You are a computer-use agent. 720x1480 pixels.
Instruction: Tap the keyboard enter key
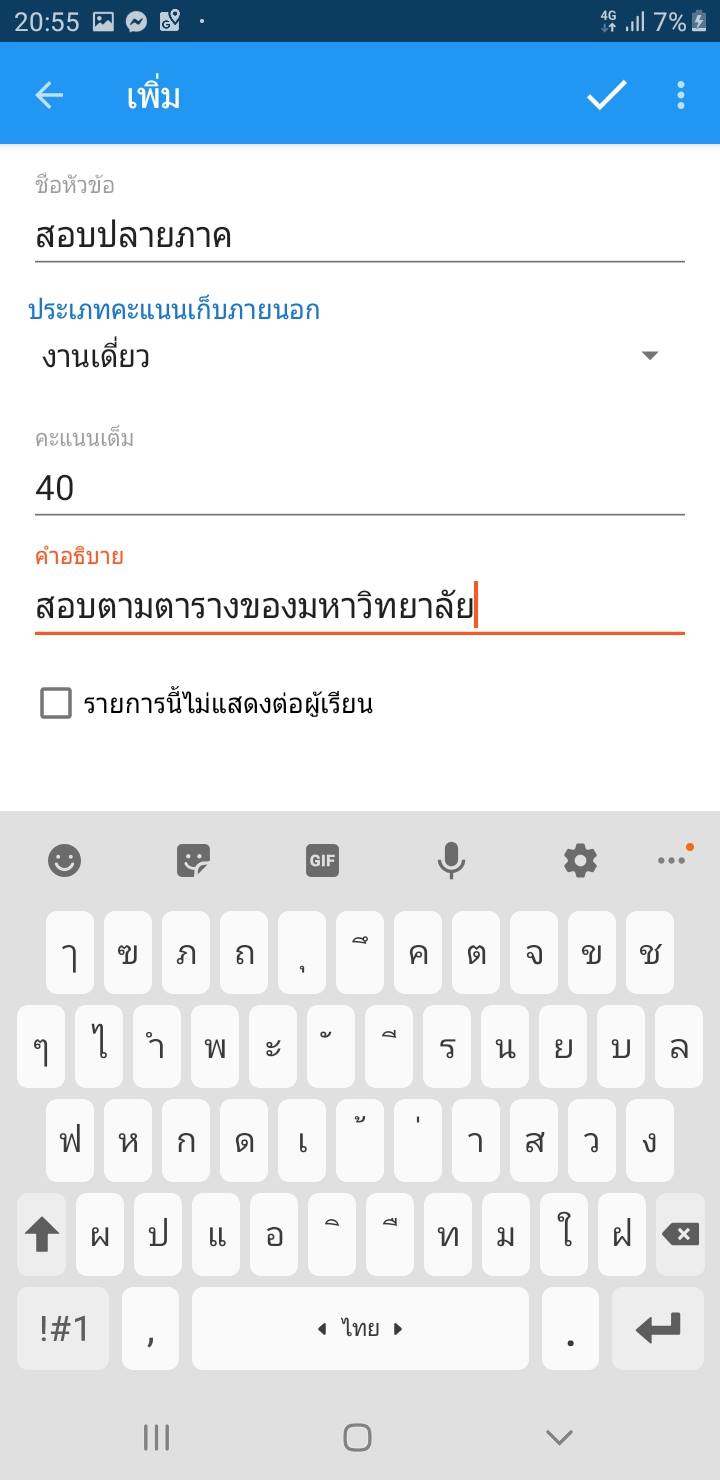click(657, 1328)
